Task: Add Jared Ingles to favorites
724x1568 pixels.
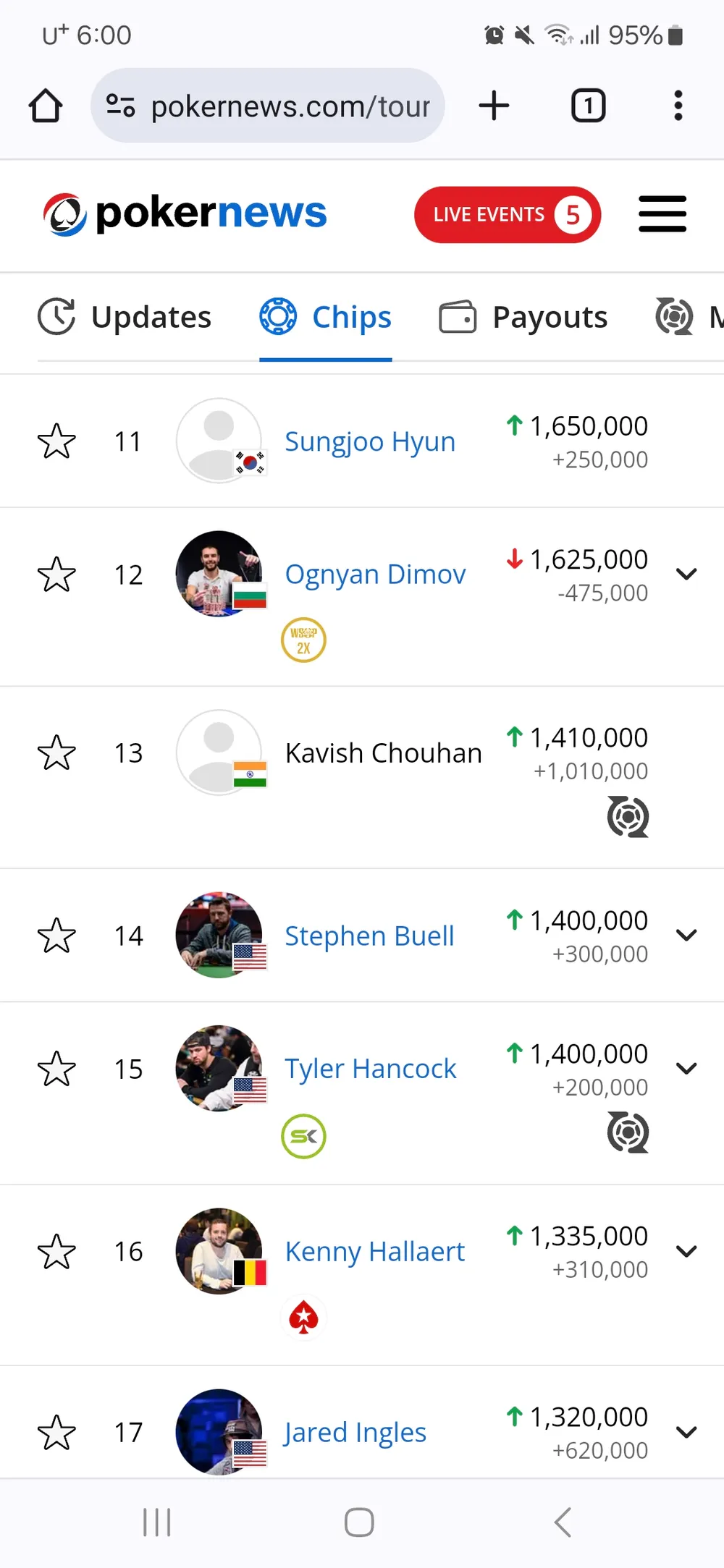Action: [56, 1433]
